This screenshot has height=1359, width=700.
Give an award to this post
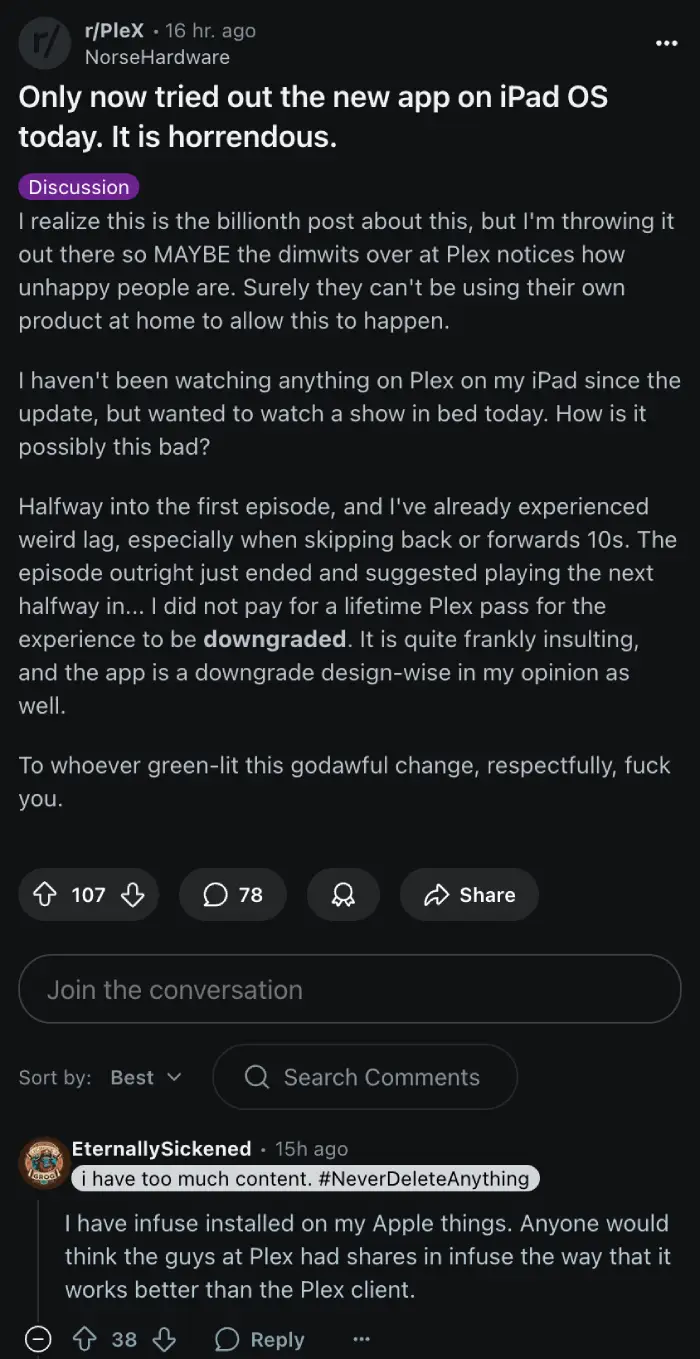(343, 895)
